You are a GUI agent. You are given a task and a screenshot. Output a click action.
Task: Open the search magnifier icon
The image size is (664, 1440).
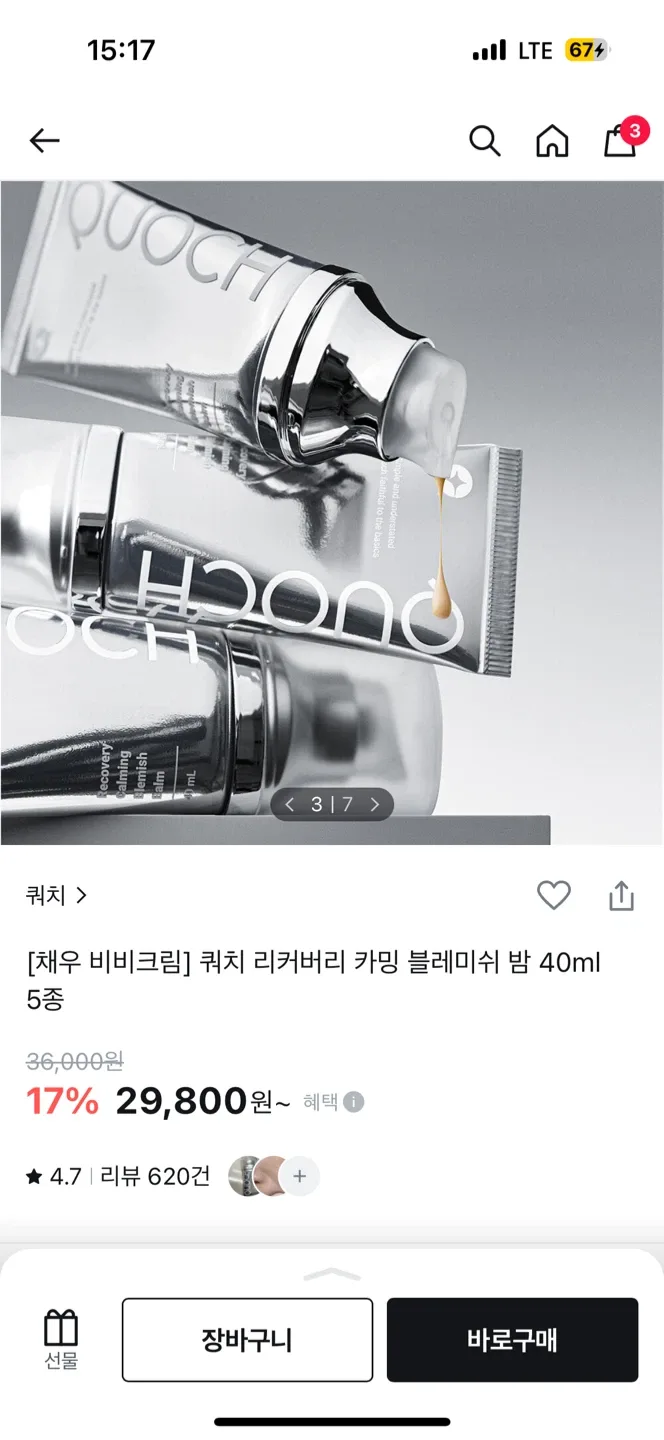pyautogui.click(x=485, y=141)
